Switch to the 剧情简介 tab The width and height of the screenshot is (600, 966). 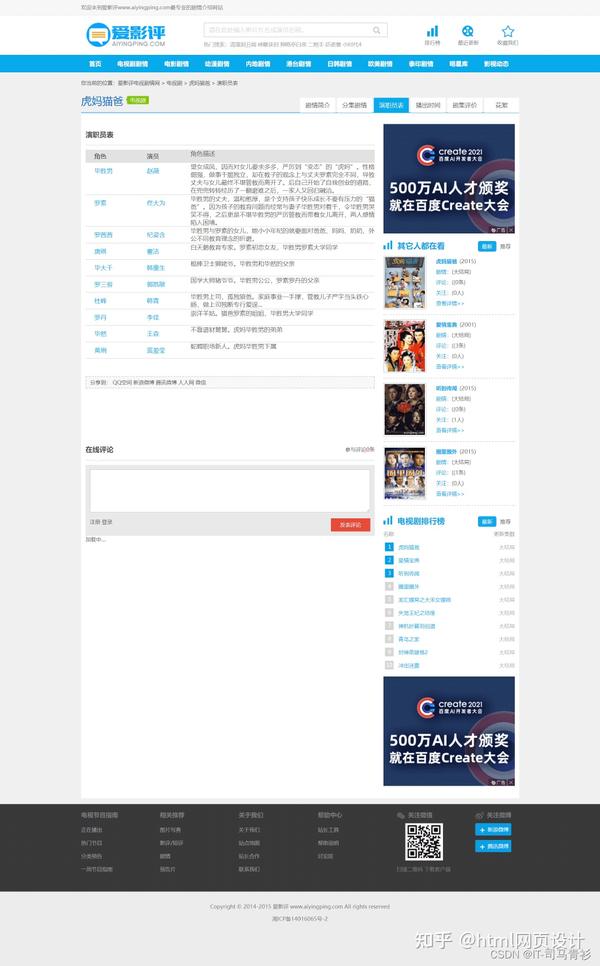click(x=318, y=105)
